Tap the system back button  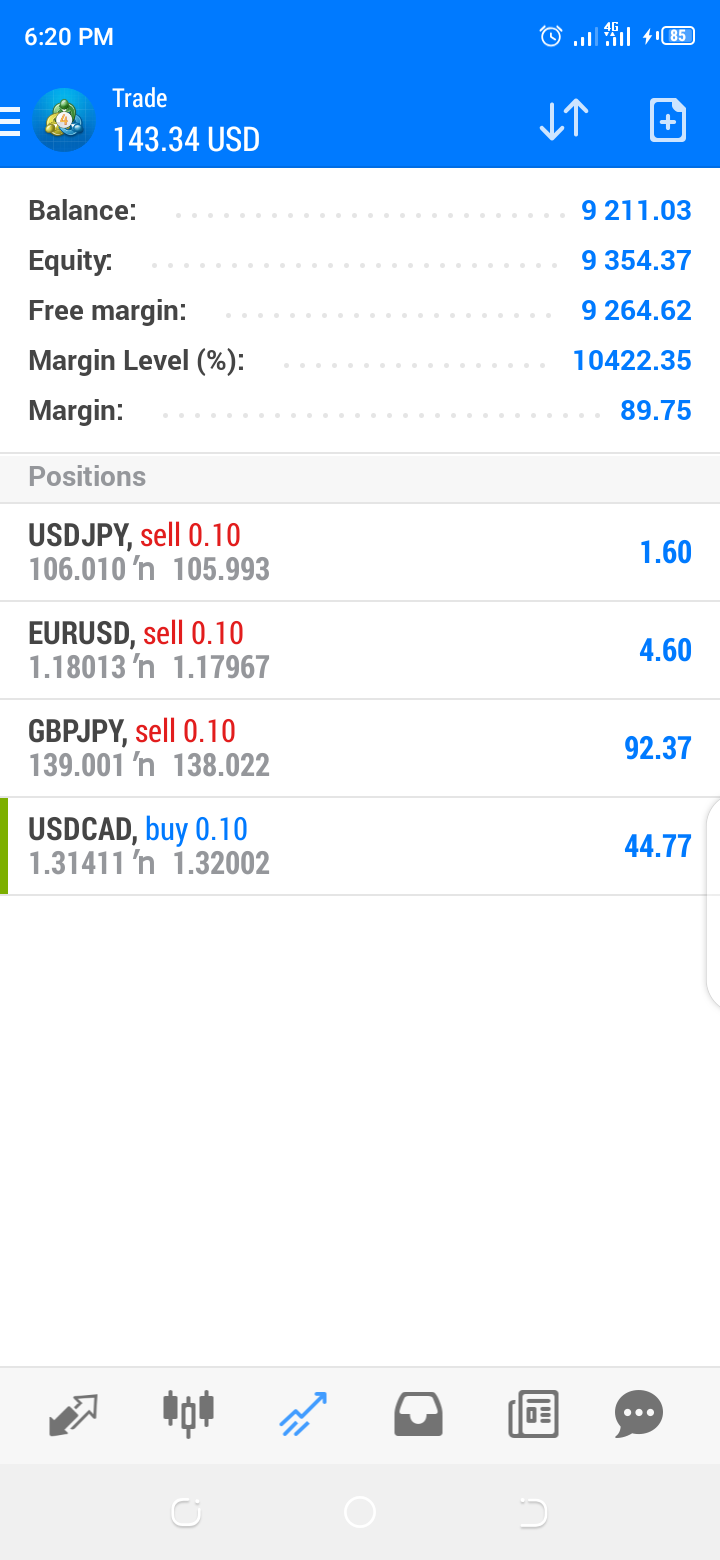(533, 1513)
